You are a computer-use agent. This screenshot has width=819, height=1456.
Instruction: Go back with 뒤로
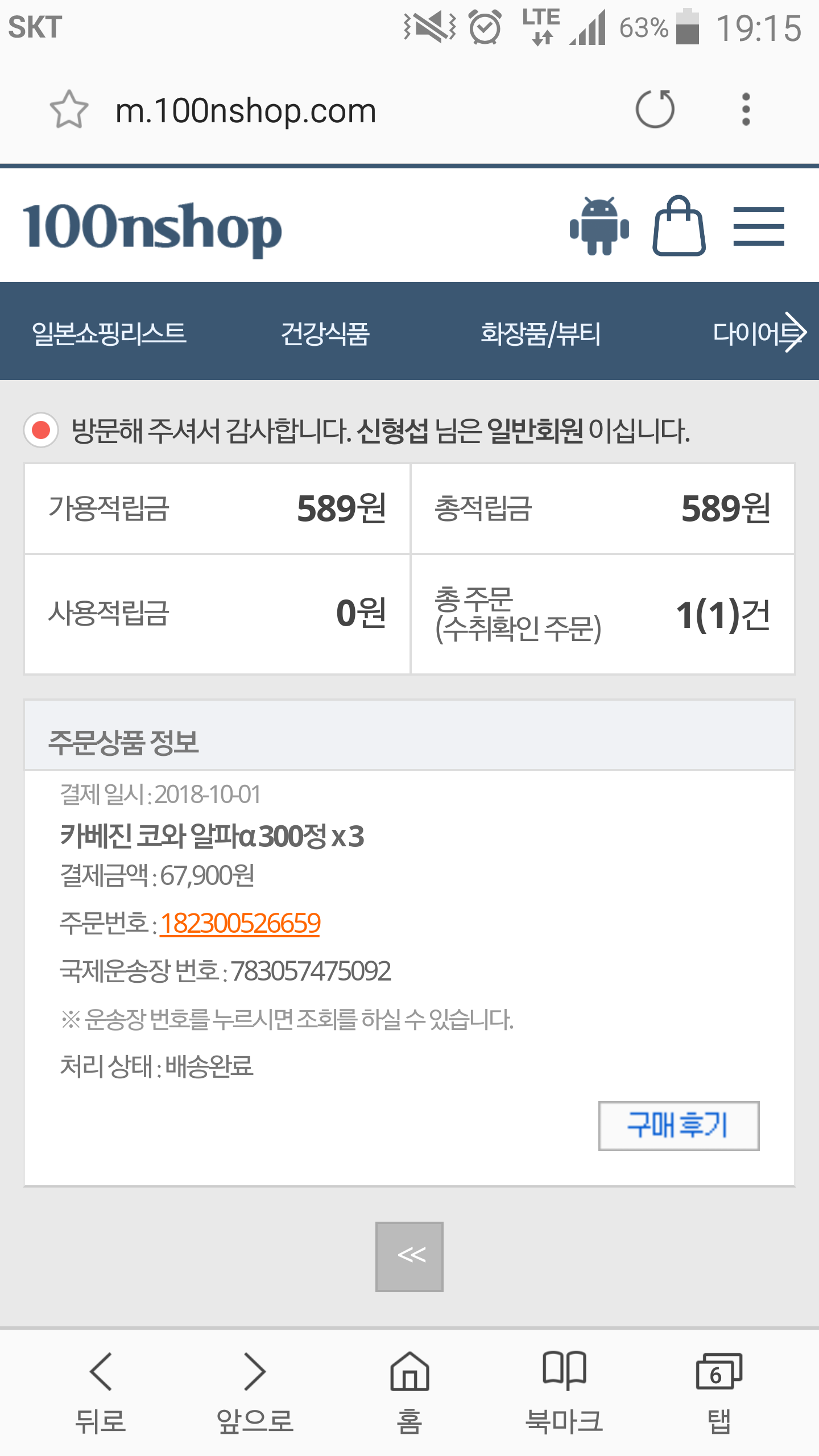101,1392
